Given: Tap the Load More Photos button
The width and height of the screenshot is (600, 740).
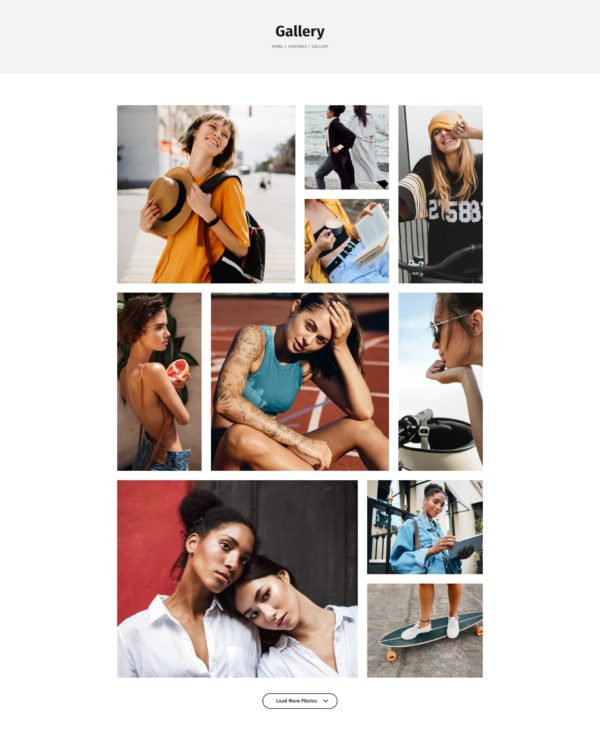Looking at the screenshot, I should (299, 701).
